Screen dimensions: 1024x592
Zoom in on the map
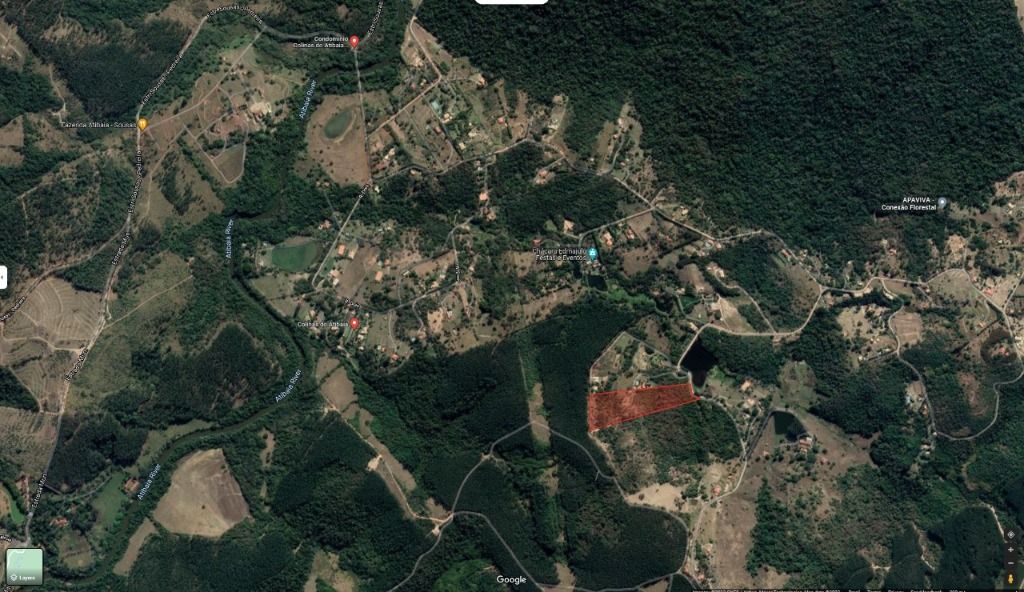(1011, 550)
